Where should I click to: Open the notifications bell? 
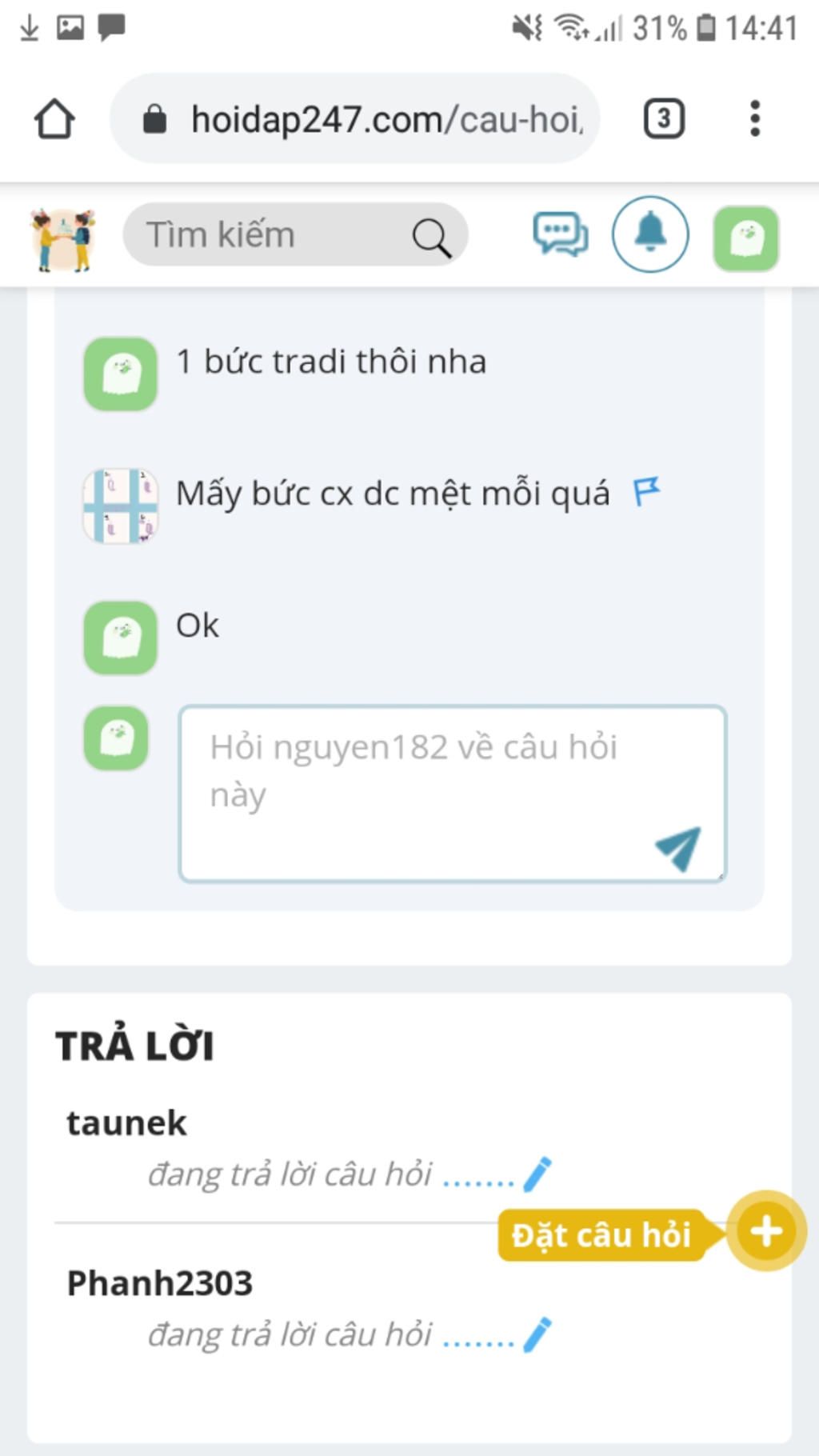(650, 234)
